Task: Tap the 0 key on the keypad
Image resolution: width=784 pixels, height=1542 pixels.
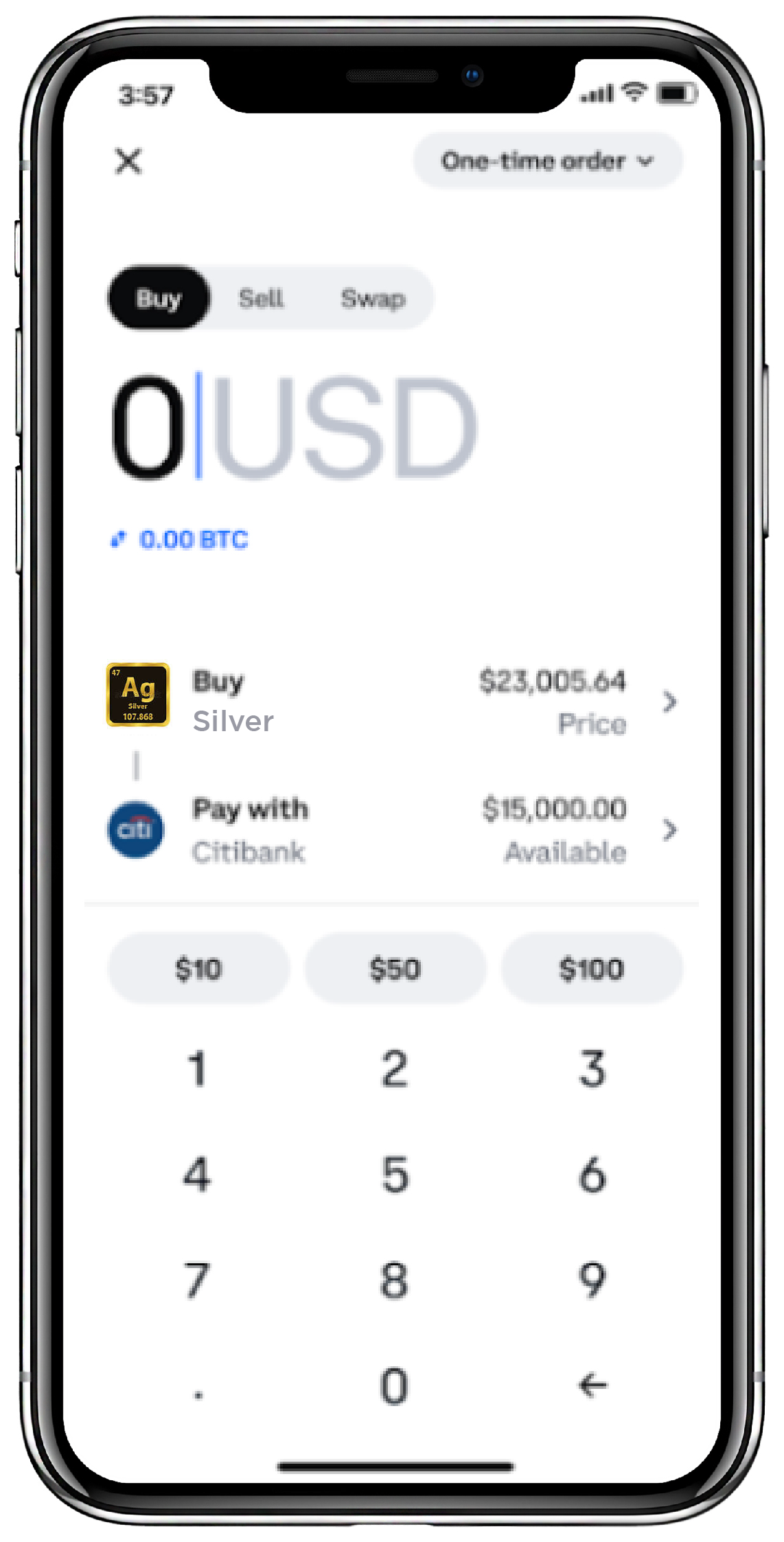Action: pyautogui.click(x=395, y=1386)
